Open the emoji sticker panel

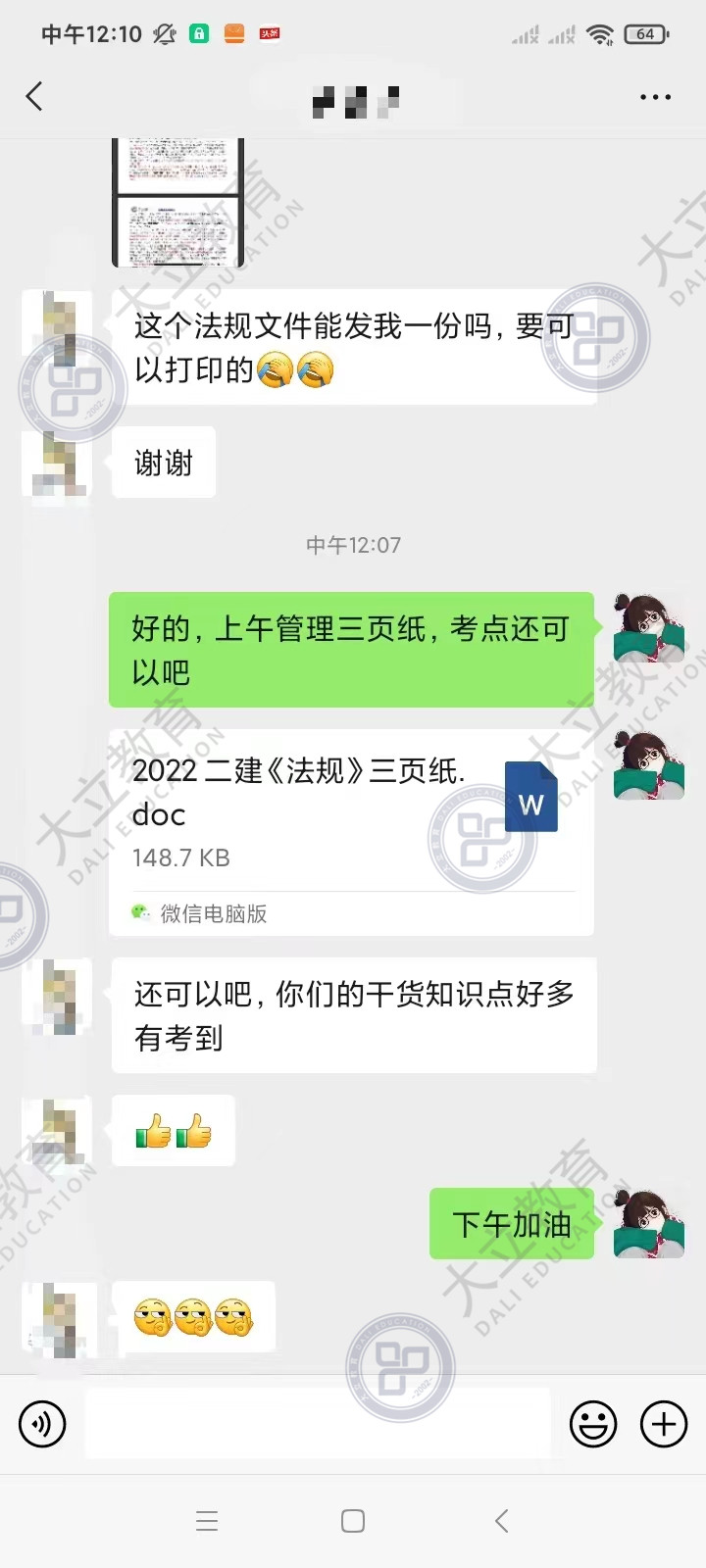pos(593,1423)
